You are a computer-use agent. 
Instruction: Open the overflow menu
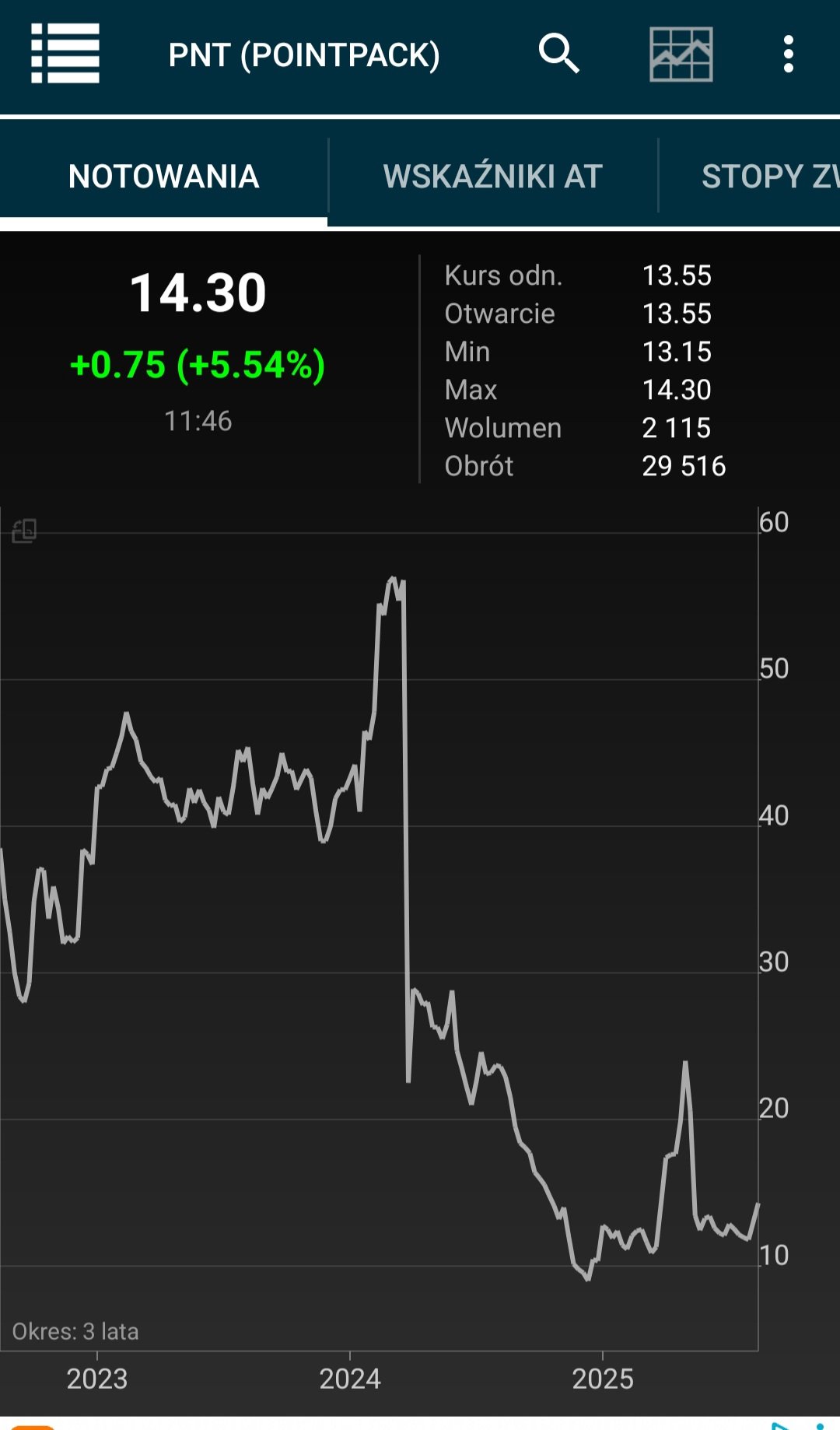coord(788,54)
